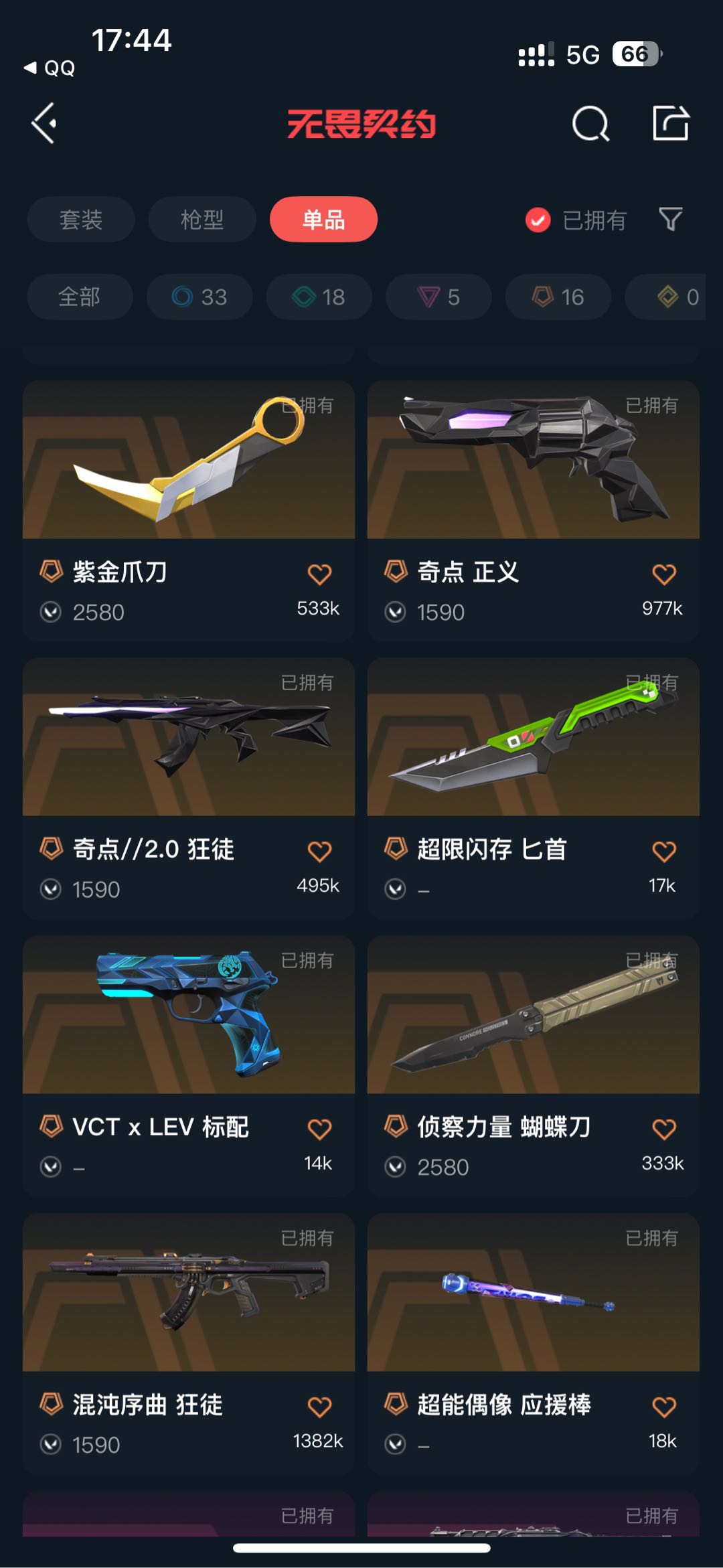
Task: Go back using the top-left arrow
Action: click(x=44, y=123)
